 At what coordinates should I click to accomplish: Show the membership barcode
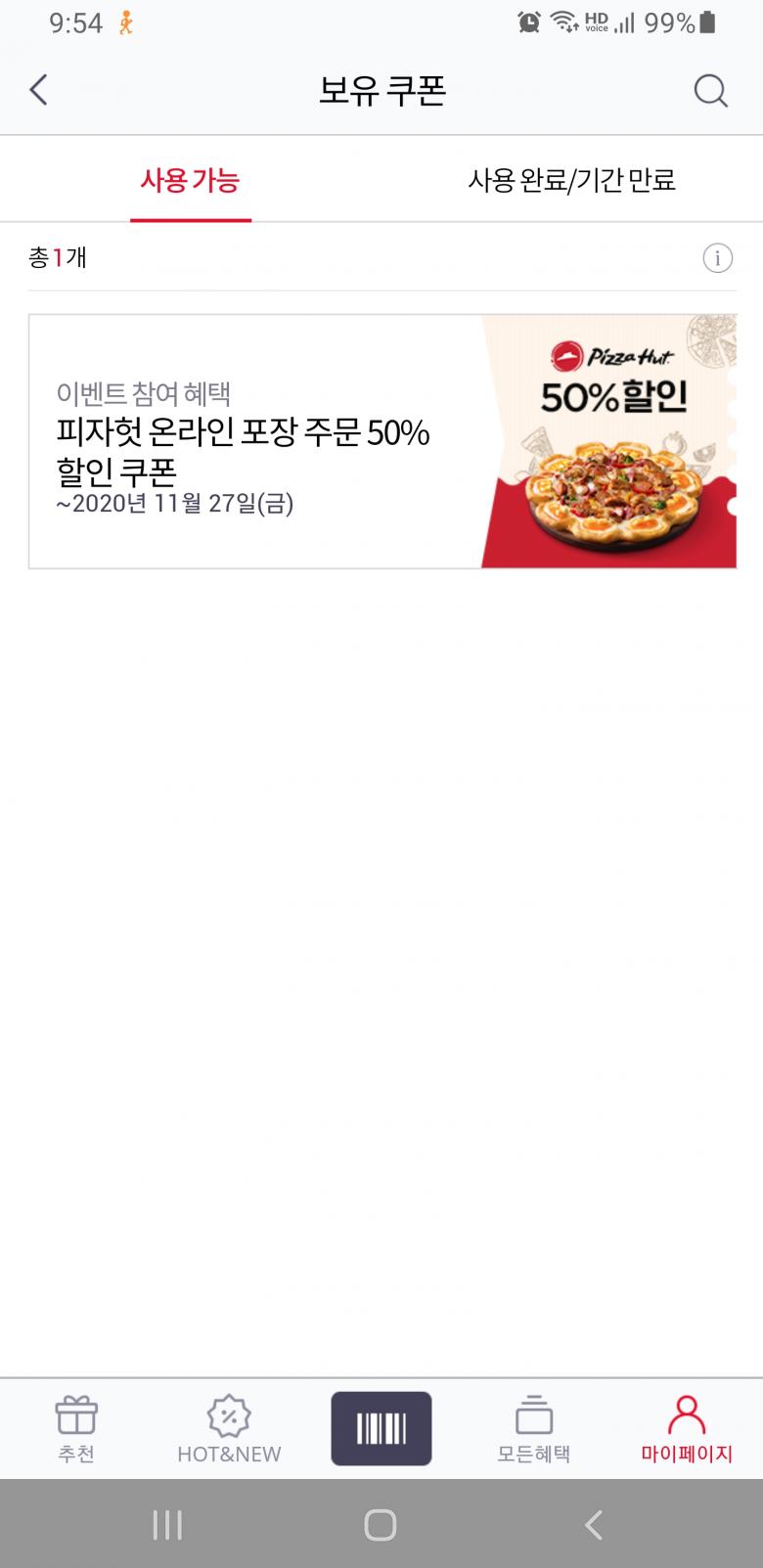click(x=381, y=1428)
